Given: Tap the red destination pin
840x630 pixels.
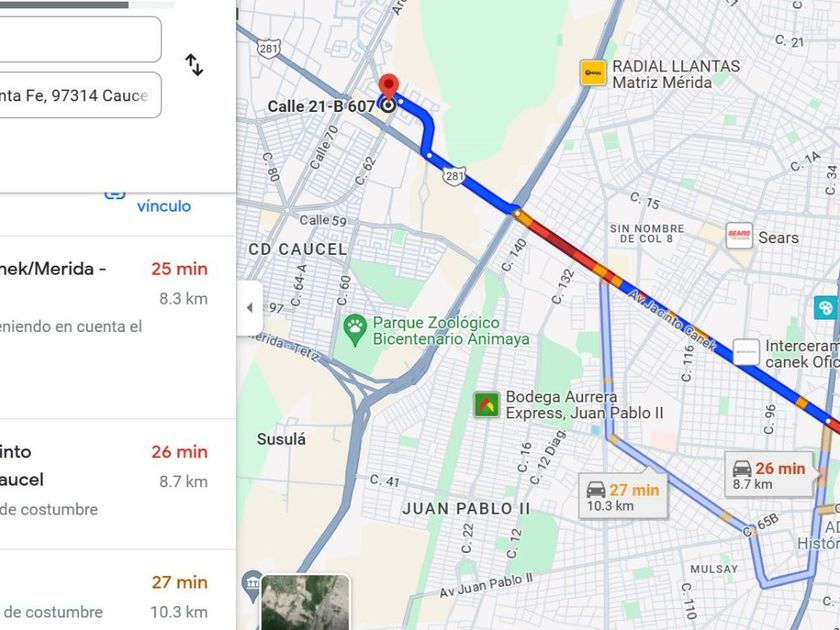Looking at the screenshot, I should (388, 86).
